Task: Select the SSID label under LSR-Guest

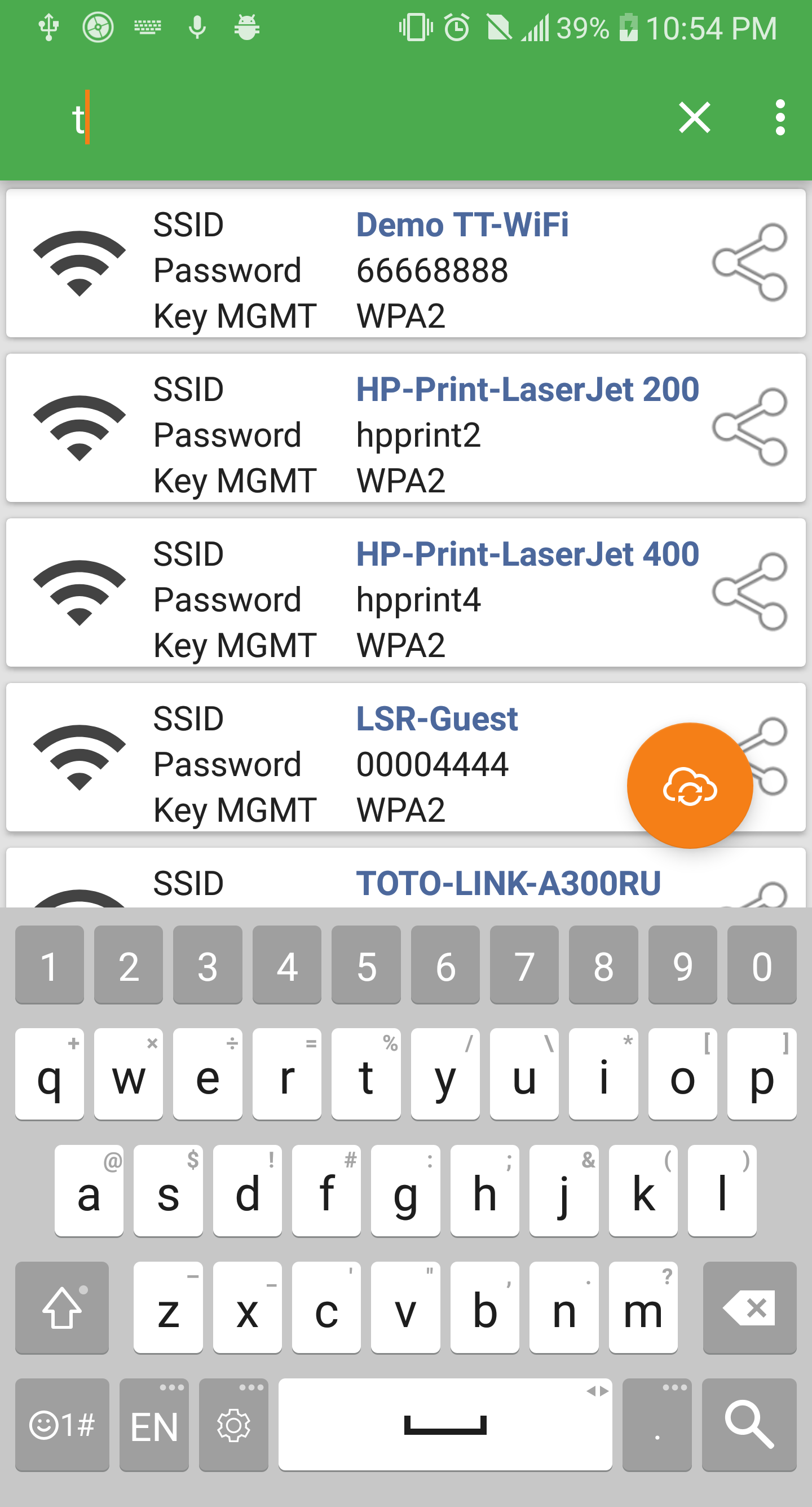Action: [x=188, y=718]
